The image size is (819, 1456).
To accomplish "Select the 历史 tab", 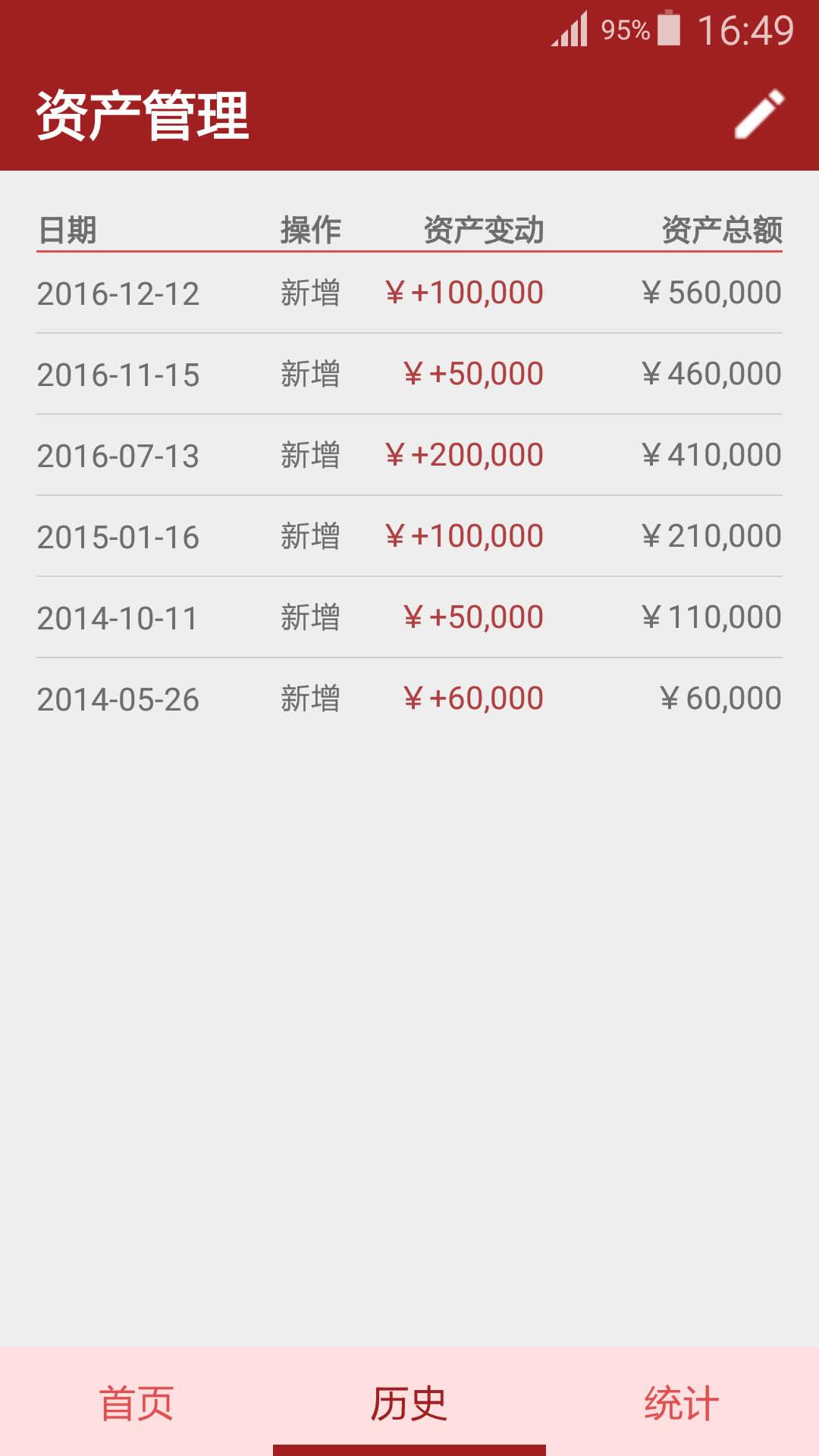I will (409, 1401).
